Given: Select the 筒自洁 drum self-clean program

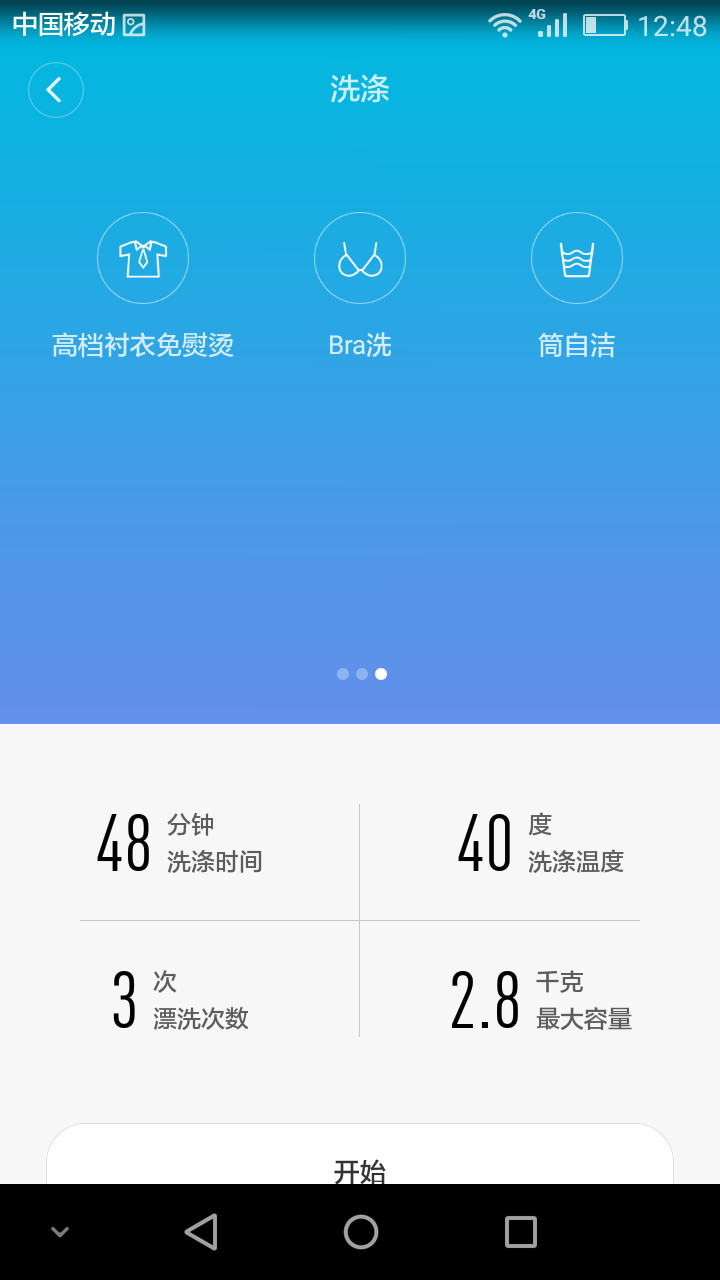Looking at the screenshot, I should 576,258.
